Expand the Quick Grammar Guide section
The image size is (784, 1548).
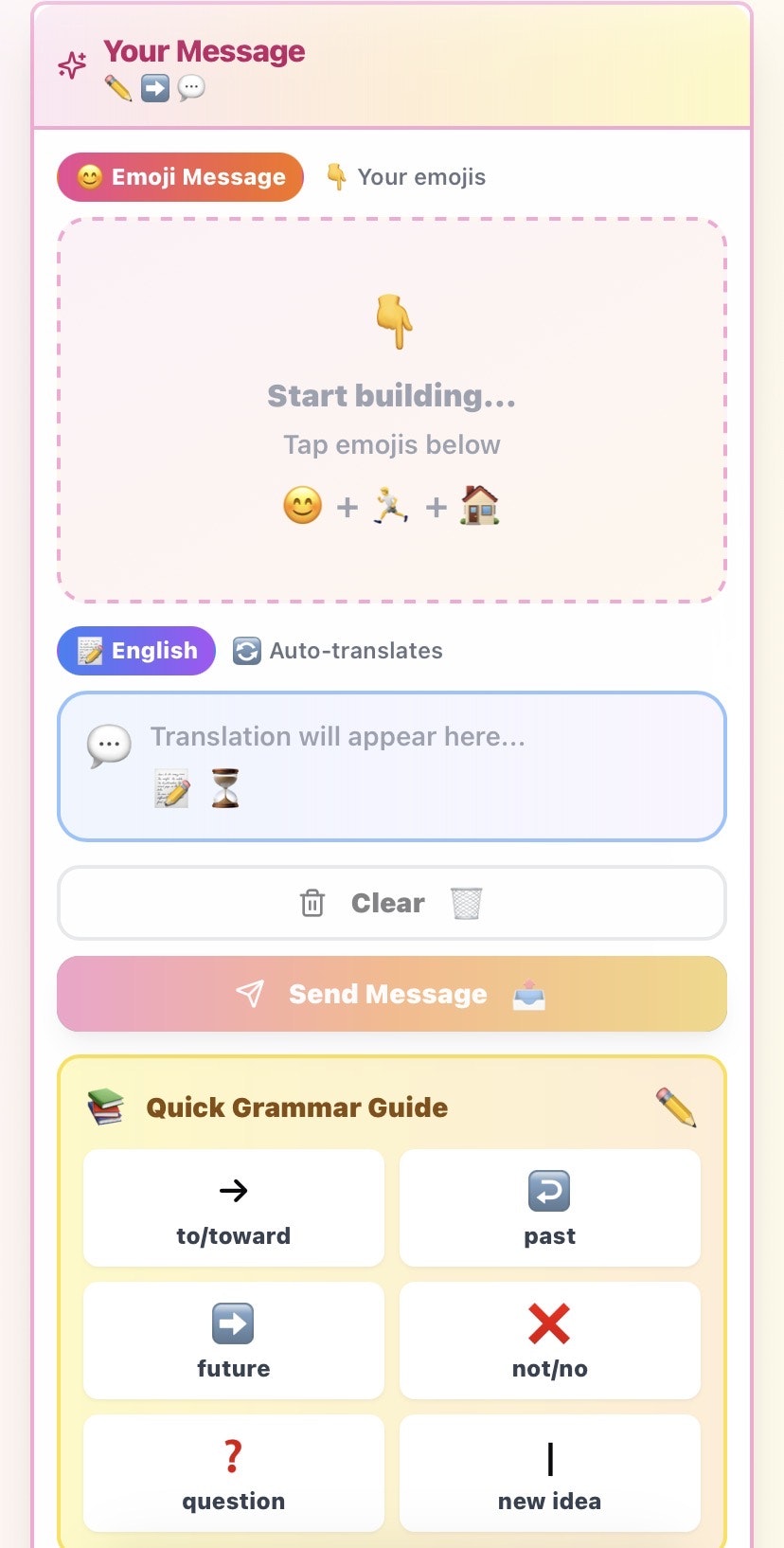pyautogui.click(x=296, y=1107)
